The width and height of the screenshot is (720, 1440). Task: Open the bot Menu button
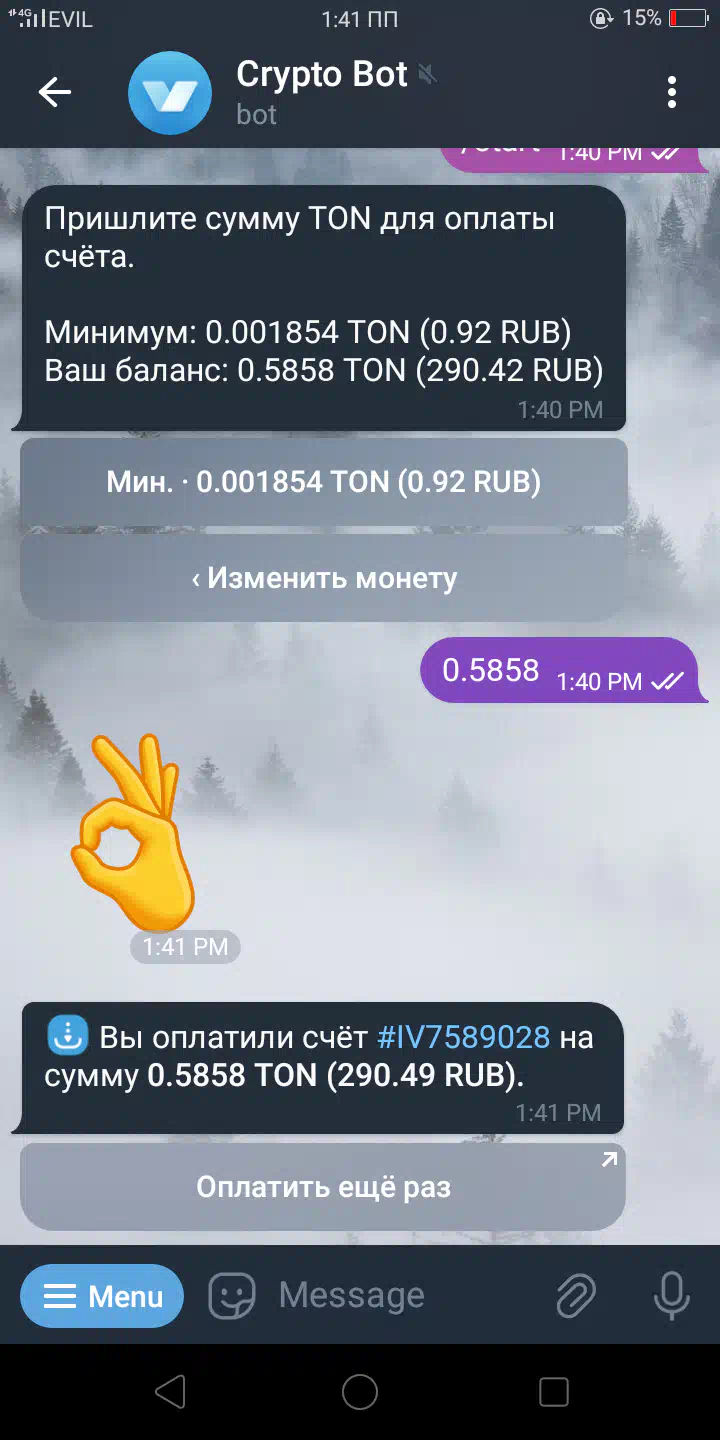102,1296
